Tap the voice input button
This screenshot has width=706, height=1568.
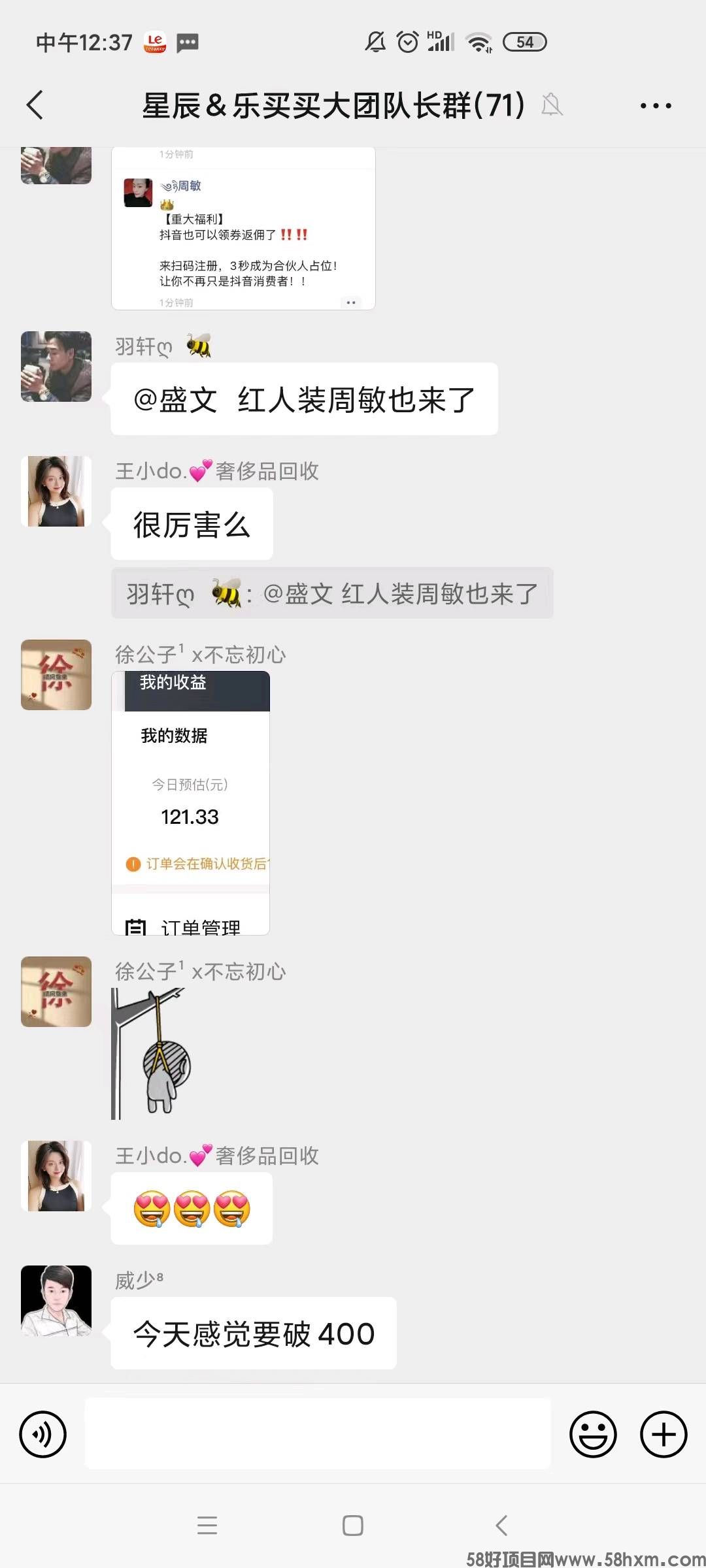(43, 1434)
